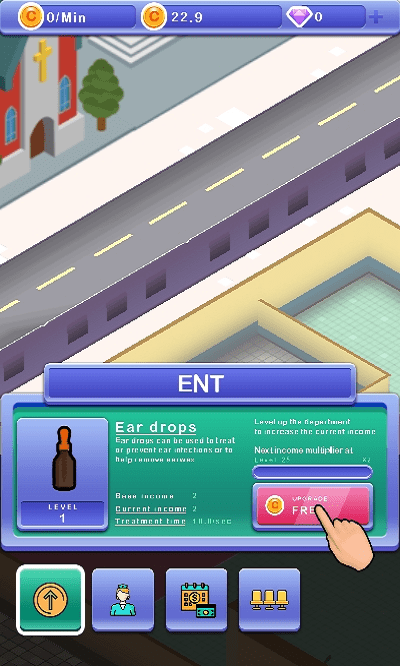400x666 pixels.
Task: Open the nurse staff tab
Action: pos(123,600)
